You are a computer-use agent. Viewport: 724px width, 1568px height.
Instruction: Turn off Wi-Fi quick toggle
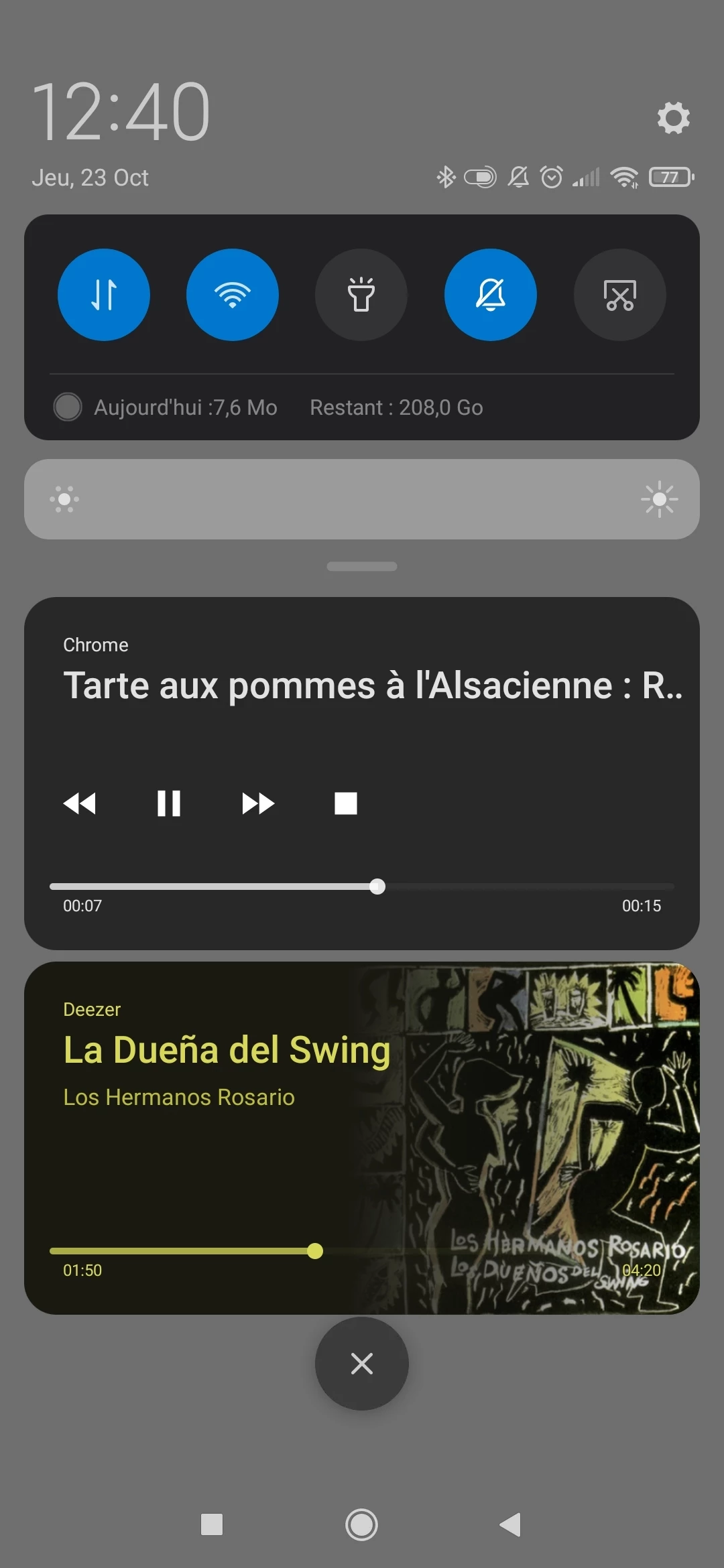pos(233,295)
